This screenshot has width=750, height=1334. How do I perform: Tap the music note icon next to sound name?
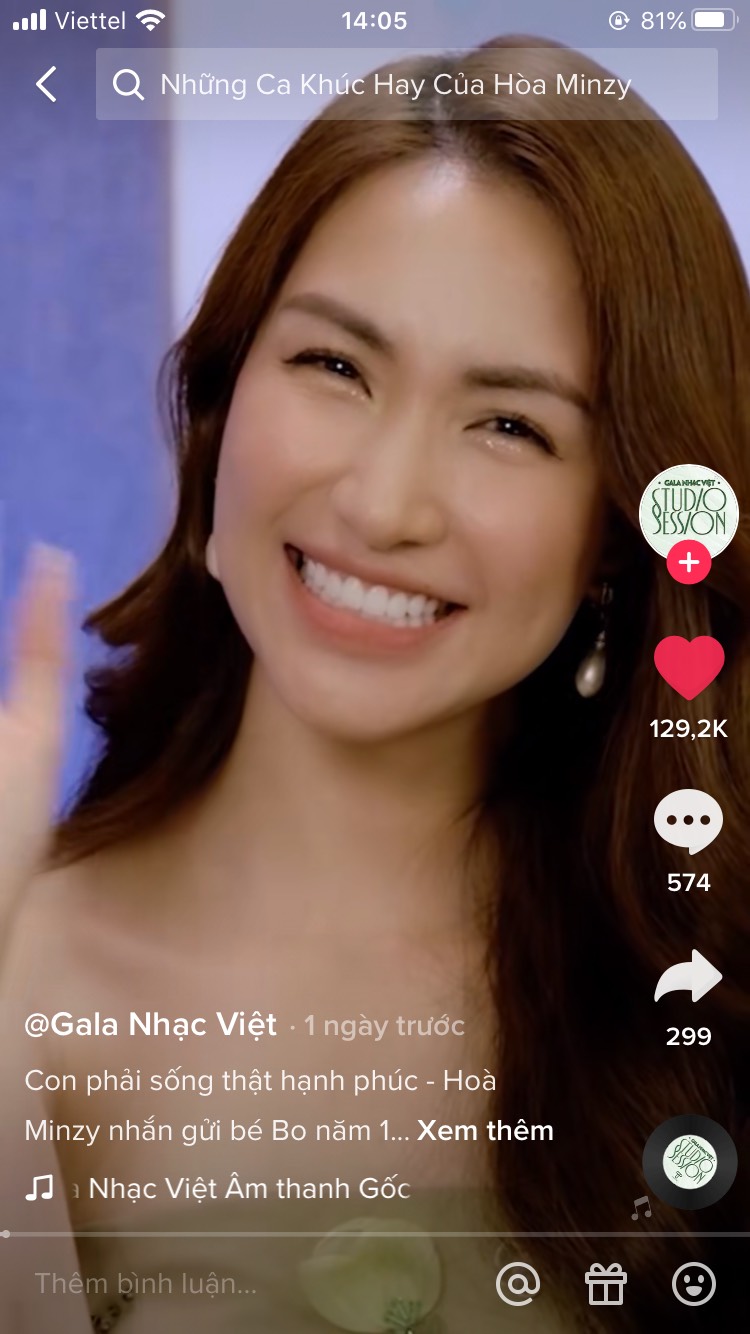click(40, 1189)
